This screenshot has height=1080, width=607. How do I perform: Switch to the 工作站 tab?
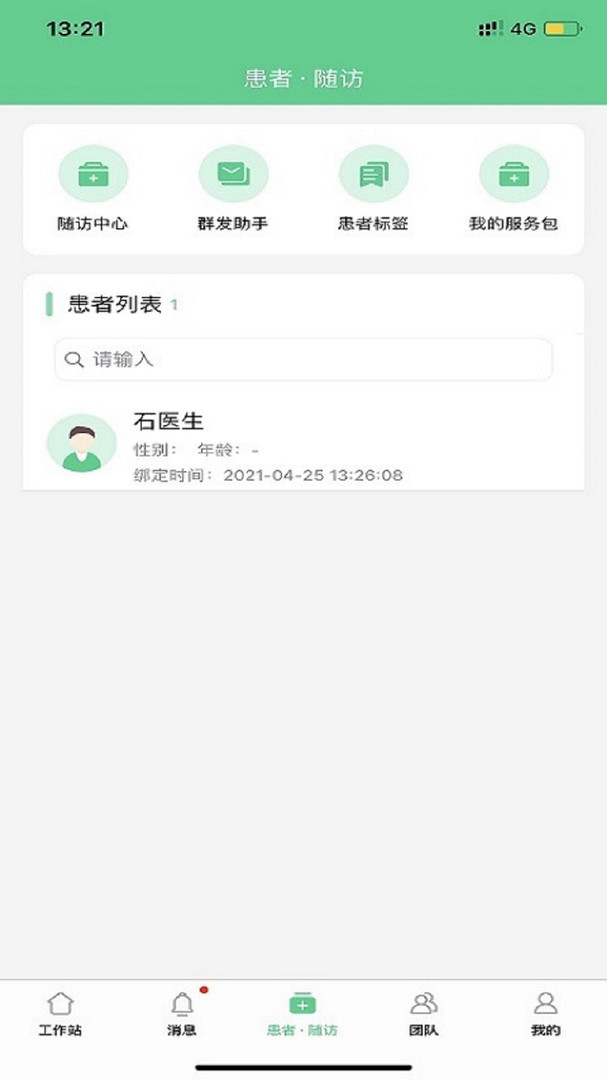(60, 1013)
